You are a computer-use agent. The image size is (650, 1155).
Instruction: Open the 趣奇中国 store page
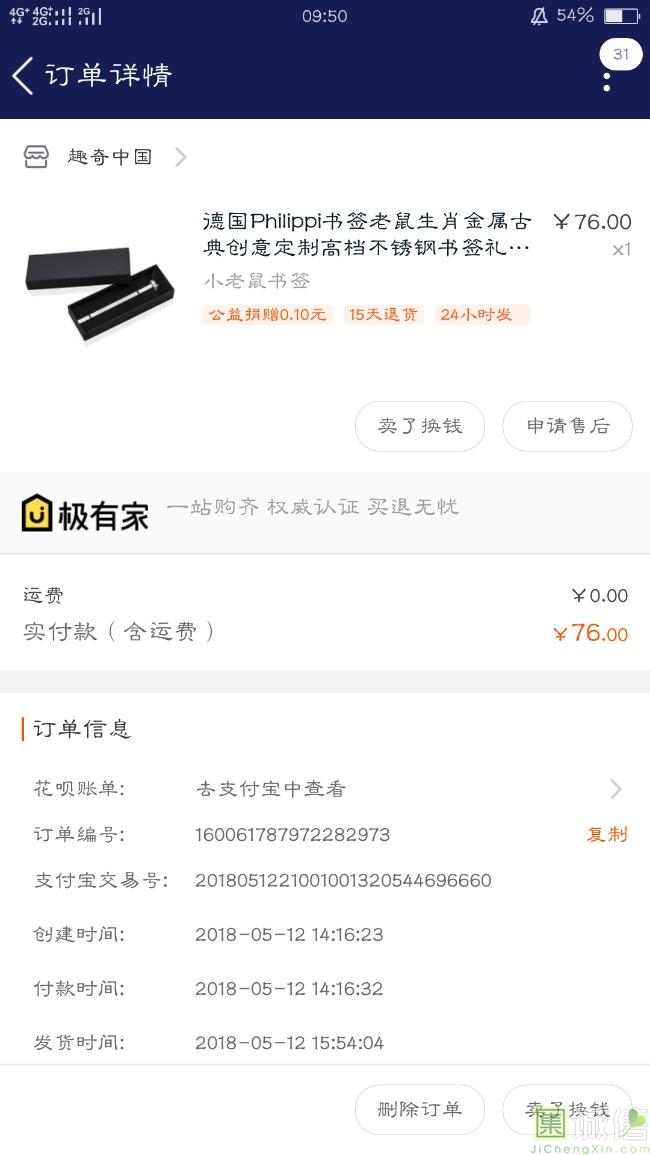(110, 157)
